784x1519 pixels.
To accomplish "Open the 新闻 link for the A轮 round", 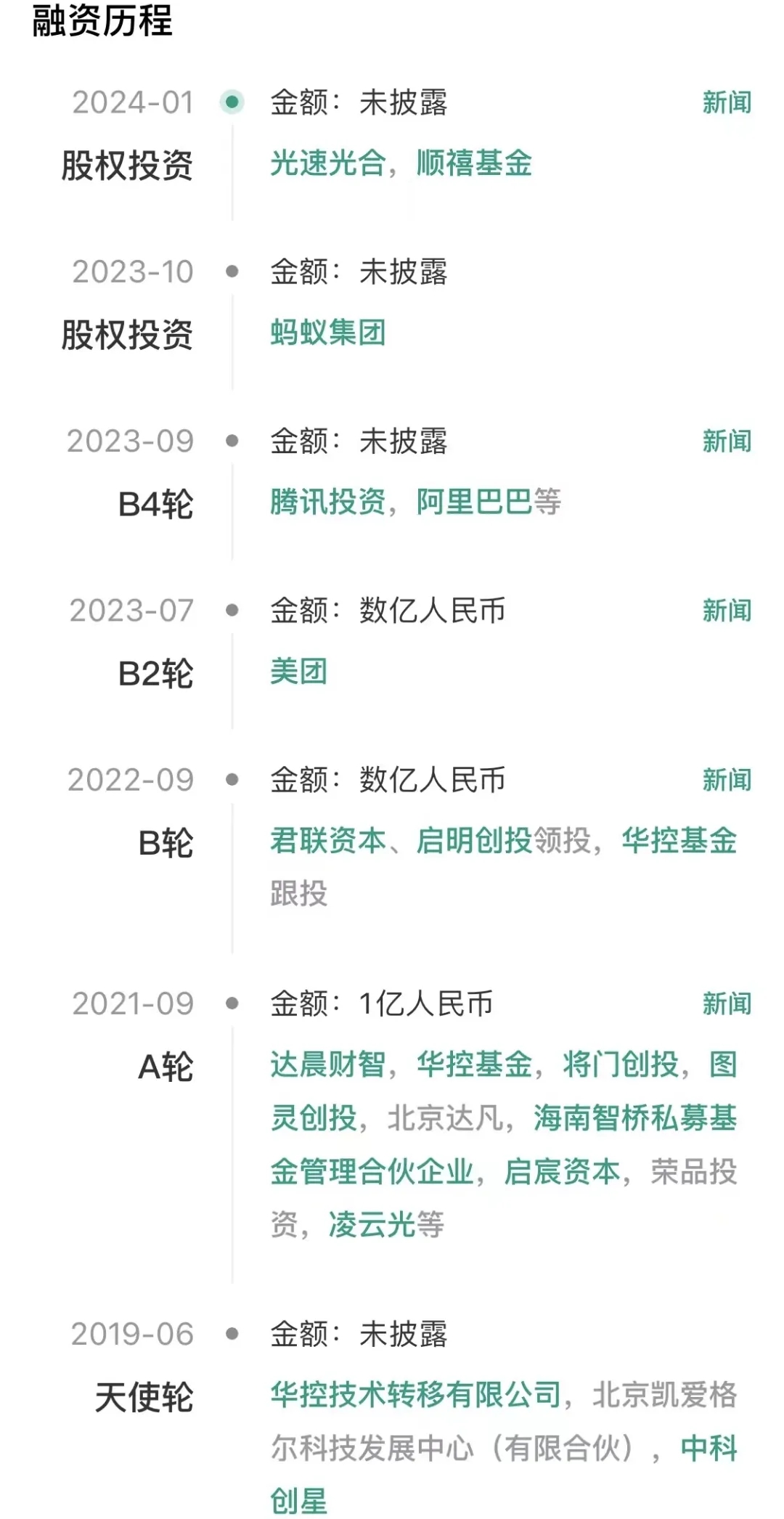I will point(725,1006).
